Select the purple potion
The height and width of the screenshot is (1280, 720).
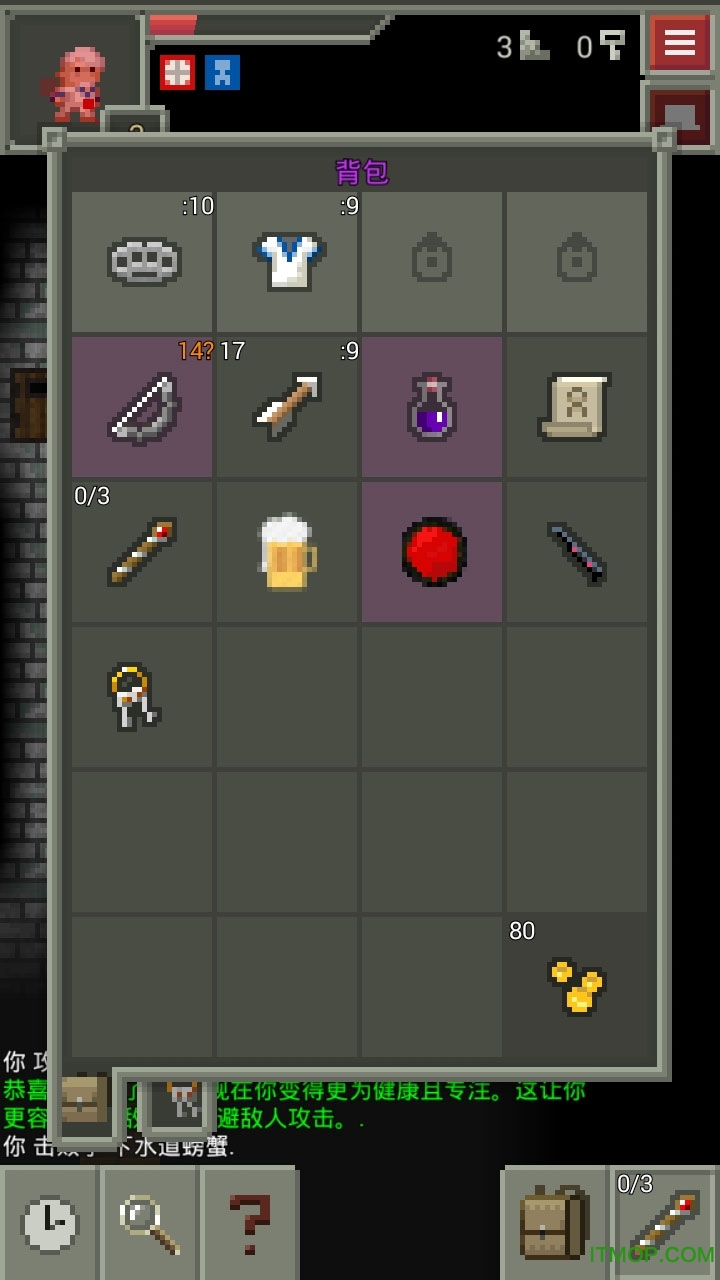click(x=432, y=407)
